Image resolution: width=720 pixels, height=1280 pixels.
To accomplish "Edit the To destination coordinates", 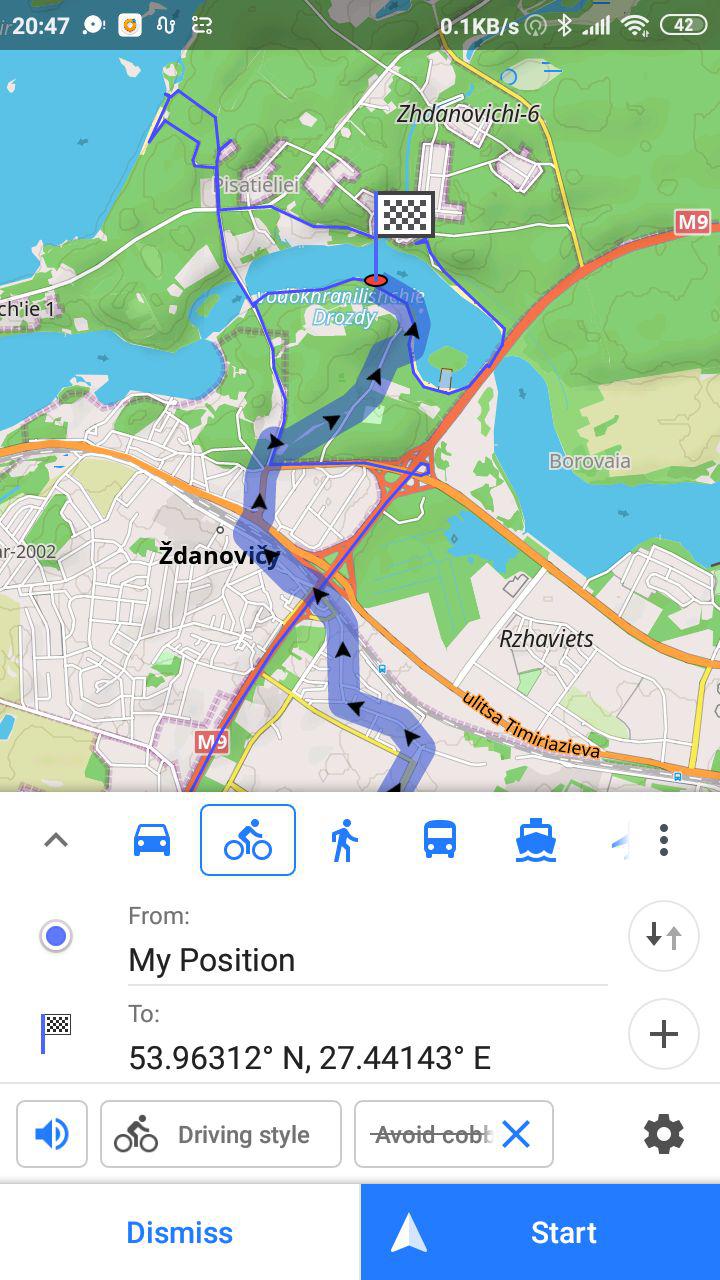I will pos(366,1058).
